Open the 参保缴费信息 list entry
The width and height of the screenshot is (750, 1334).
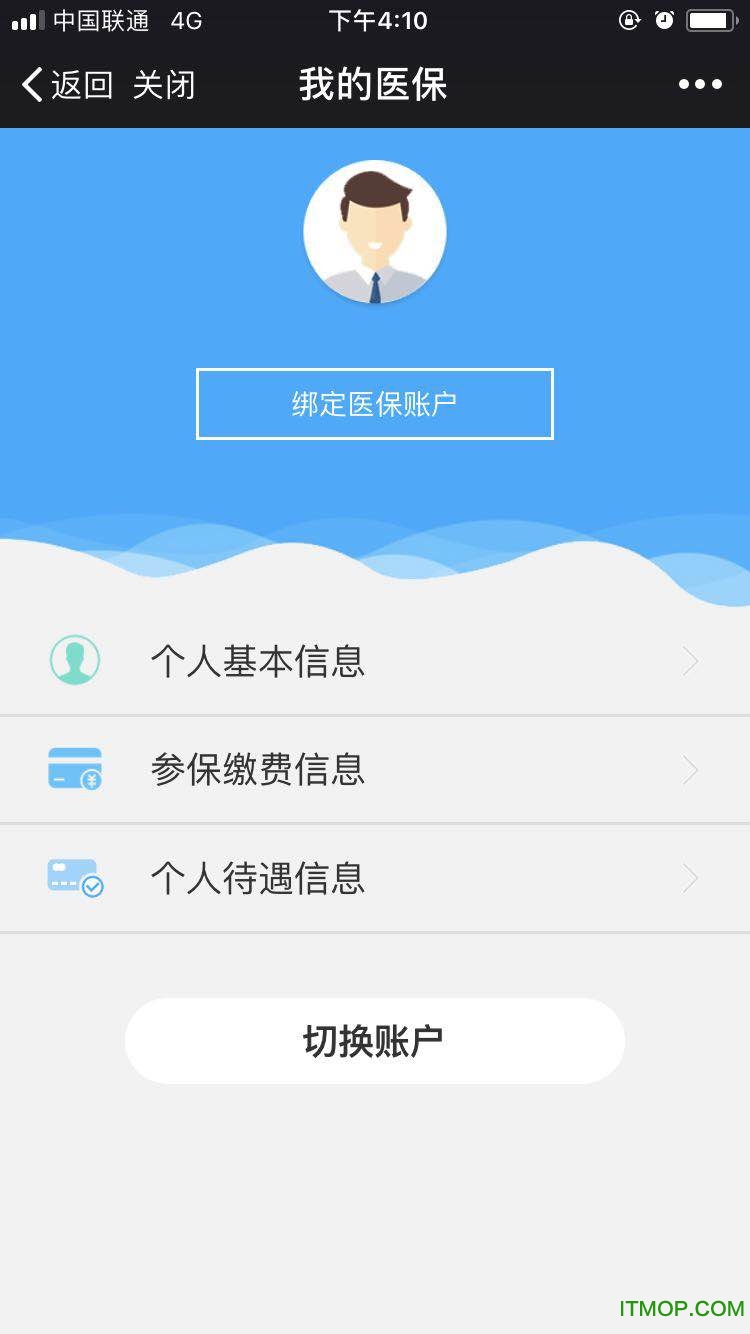tap(257, 769)
